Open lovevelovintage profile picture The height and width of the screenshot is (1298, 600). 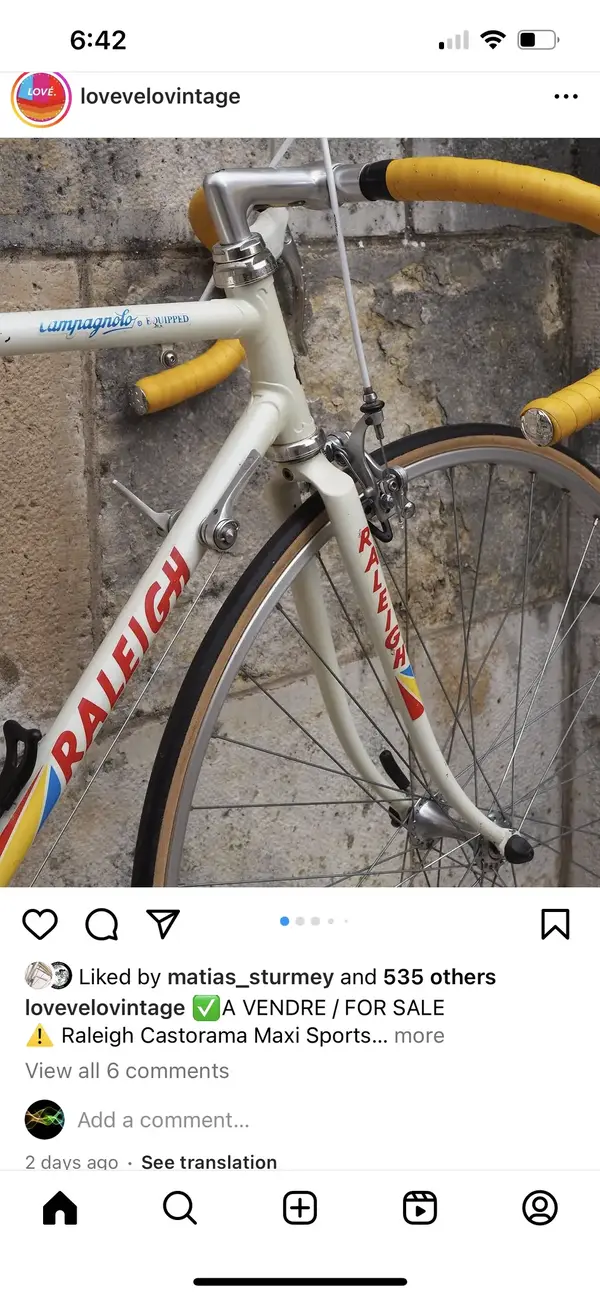41,97
